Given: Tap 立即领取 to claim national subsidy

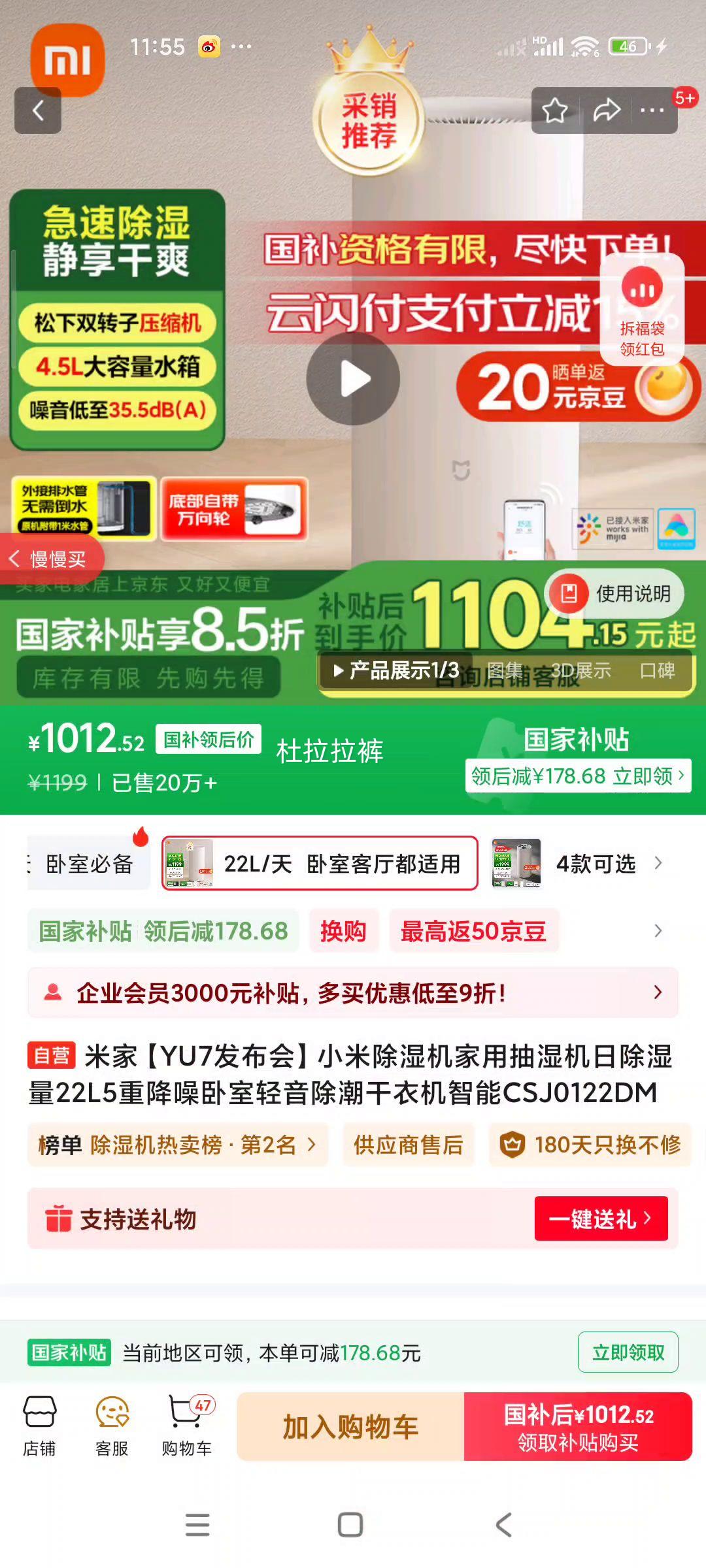Looking at the screenshot, I should (x=628, y=1352).
